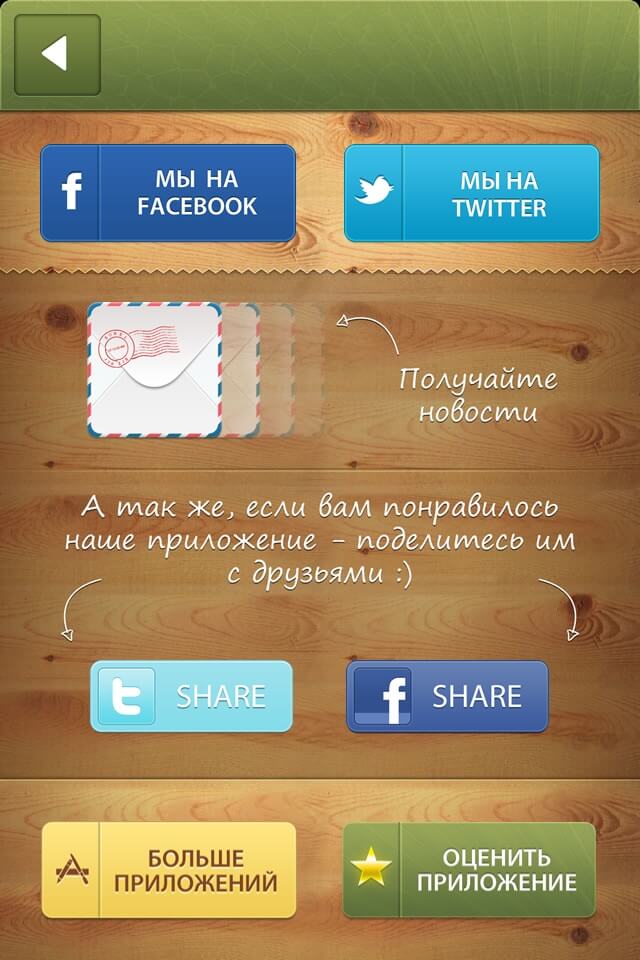The height and width of the screenshot is (960, 640).
Task: Rate the app via 'Оценить приложение'
Action: 469,870
